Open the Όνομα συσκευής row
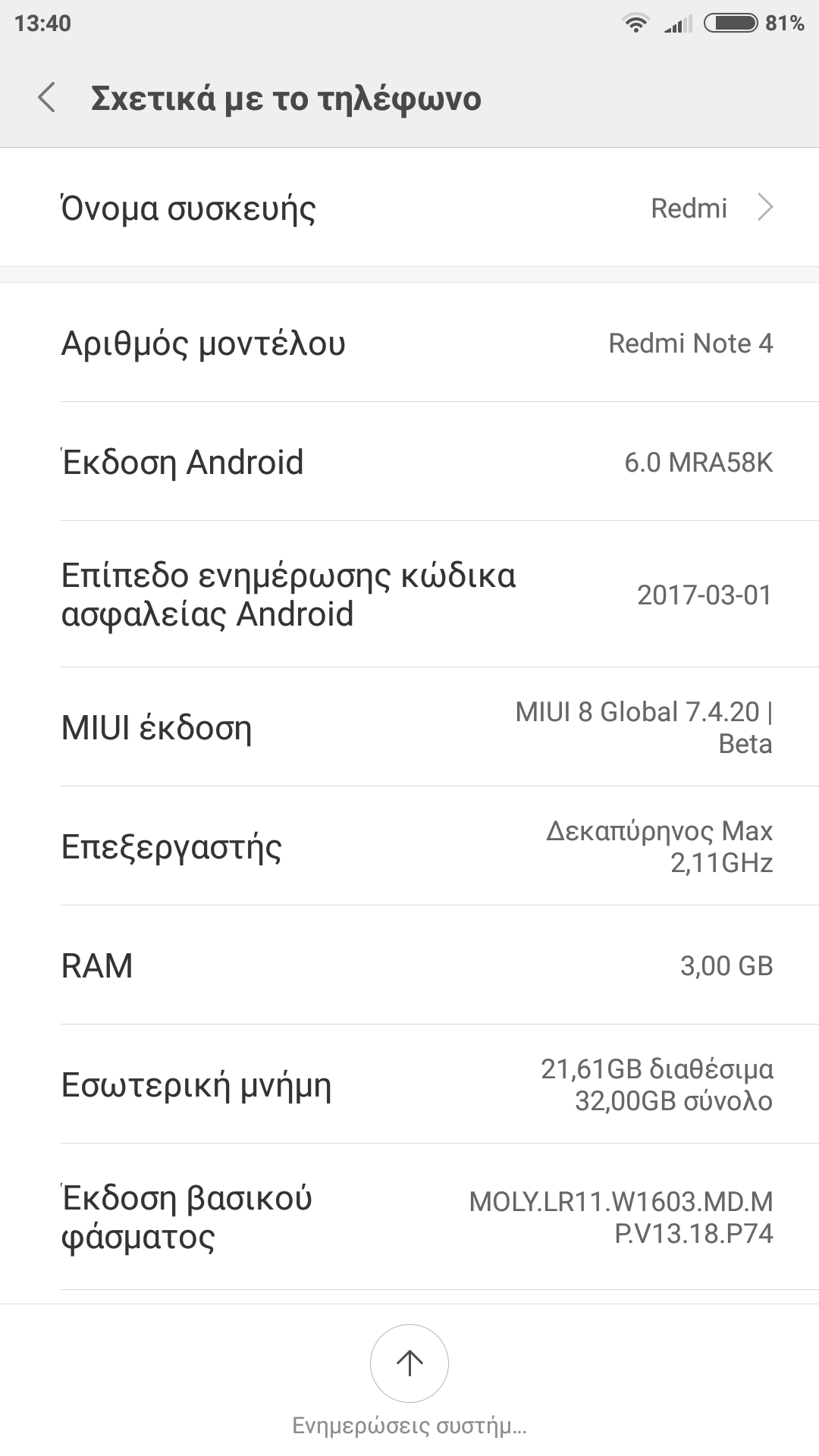Image resolution: width=819 pixels, height=1456 pixels. [409, 208]
